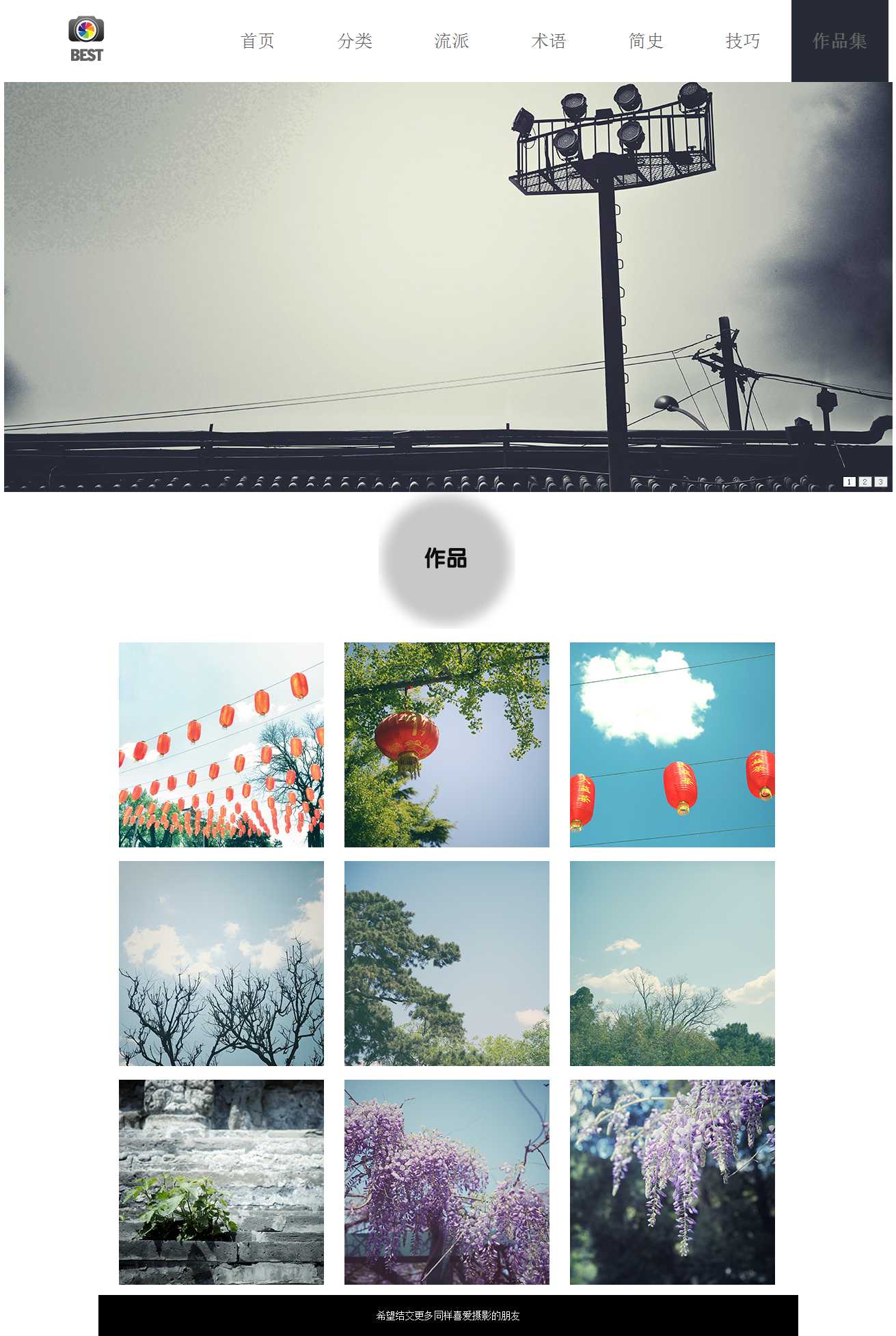Tap the BEST camera logo
Screen dimensions: 896x1336
coord(86,40)
